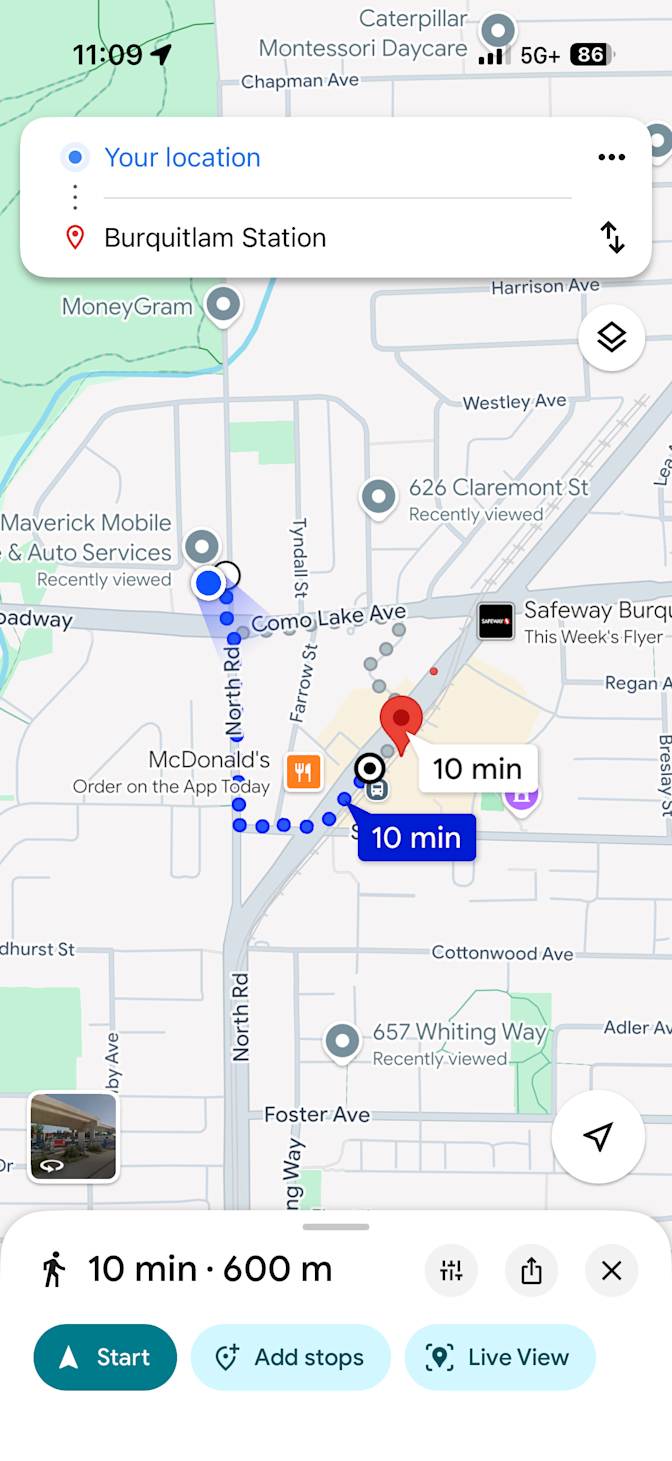The image size is (672, 1461).
Task: Select the 657 Whiting Way pin
Action: 343,1042
